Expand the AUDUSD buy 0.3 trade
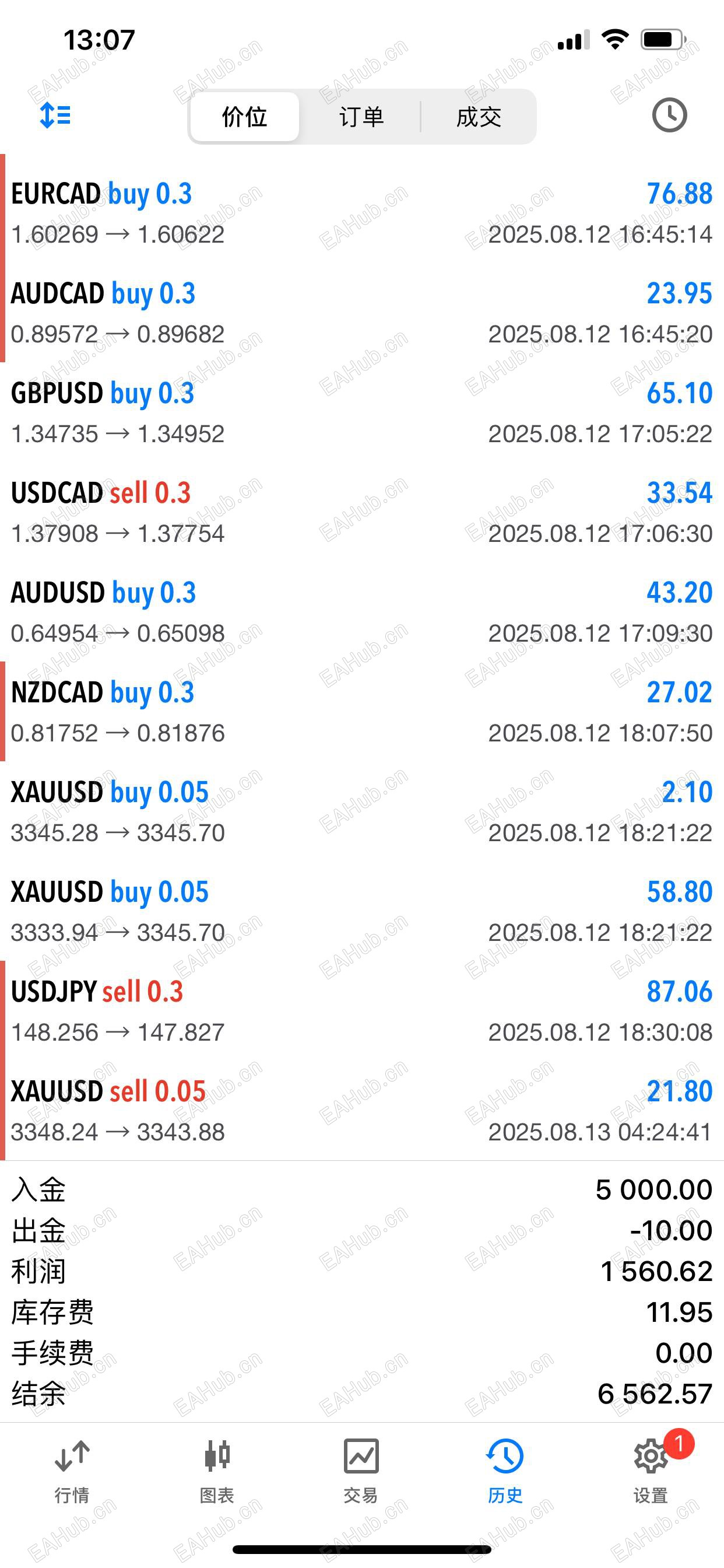This screenshot has width=724, height=1568. (361, 612)
